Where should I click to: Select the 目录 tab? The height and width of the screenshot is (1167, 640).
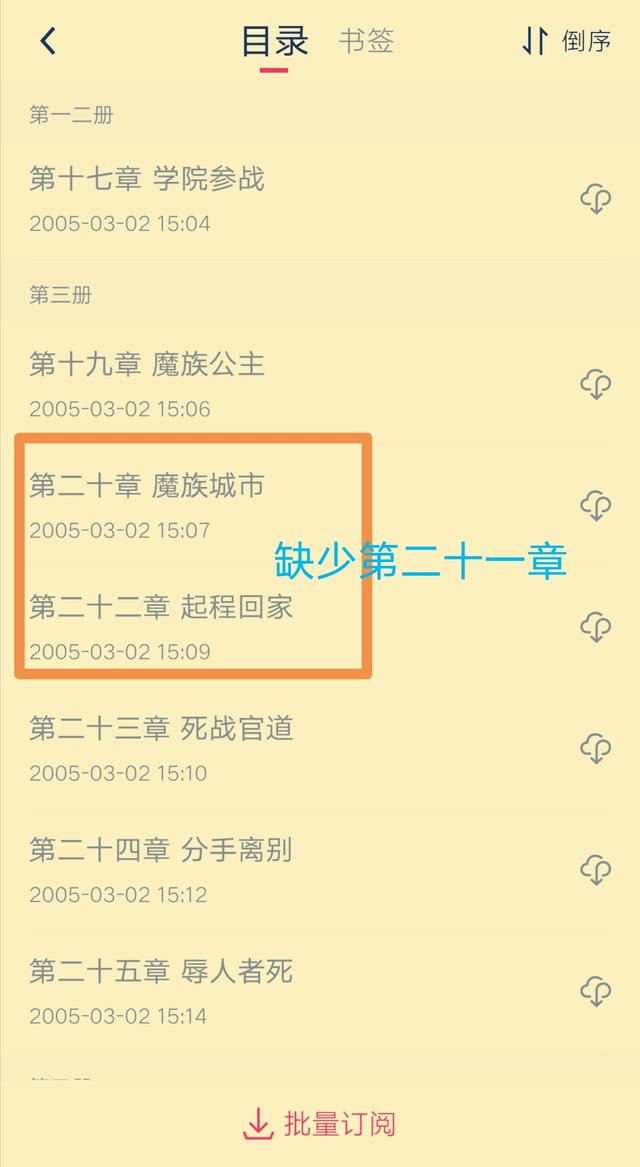pyautogui.click(x=275, y=41)
